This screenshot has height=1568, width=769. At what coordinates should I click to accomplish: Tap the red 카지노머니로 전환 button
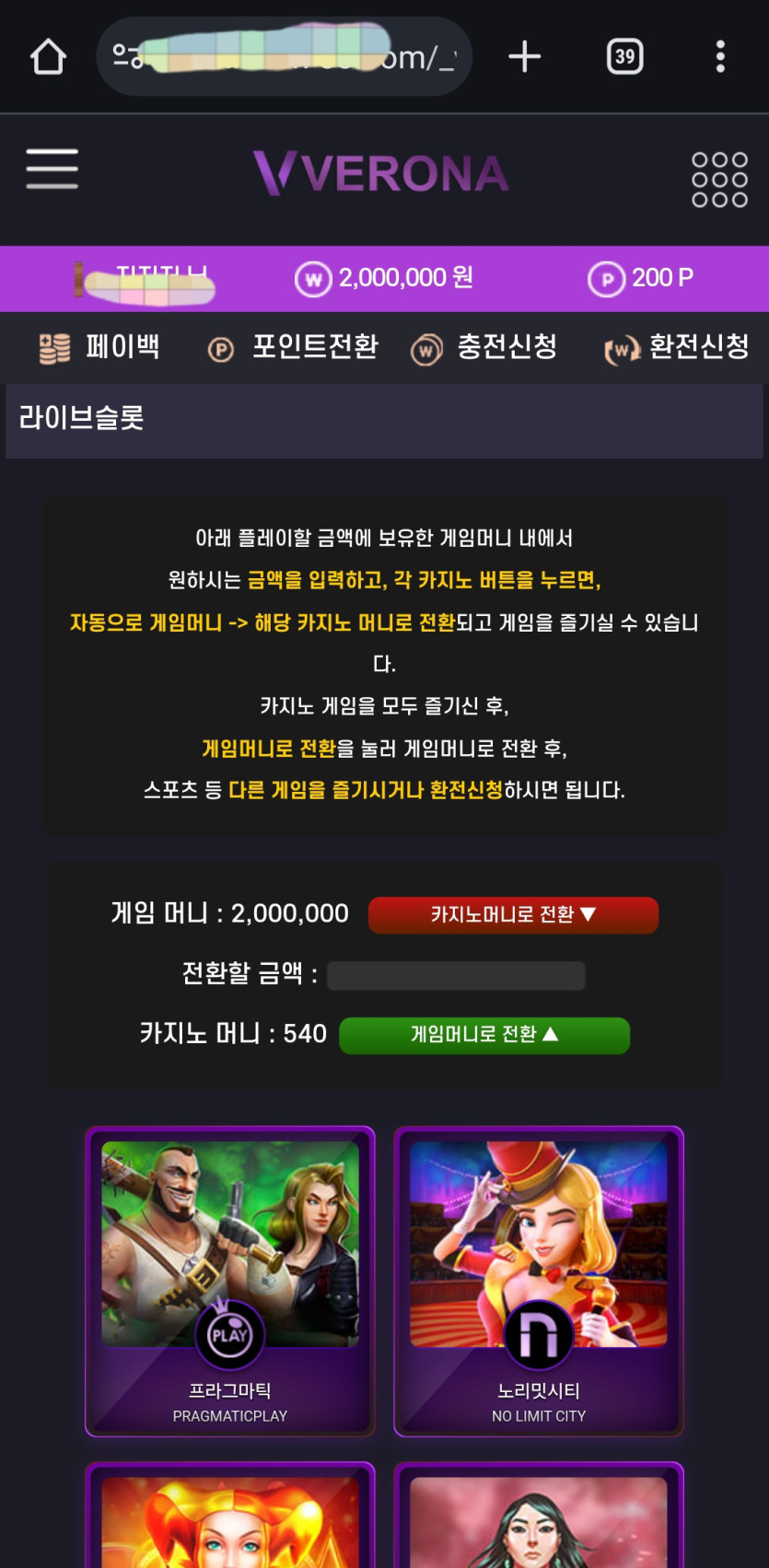(513, 914)
